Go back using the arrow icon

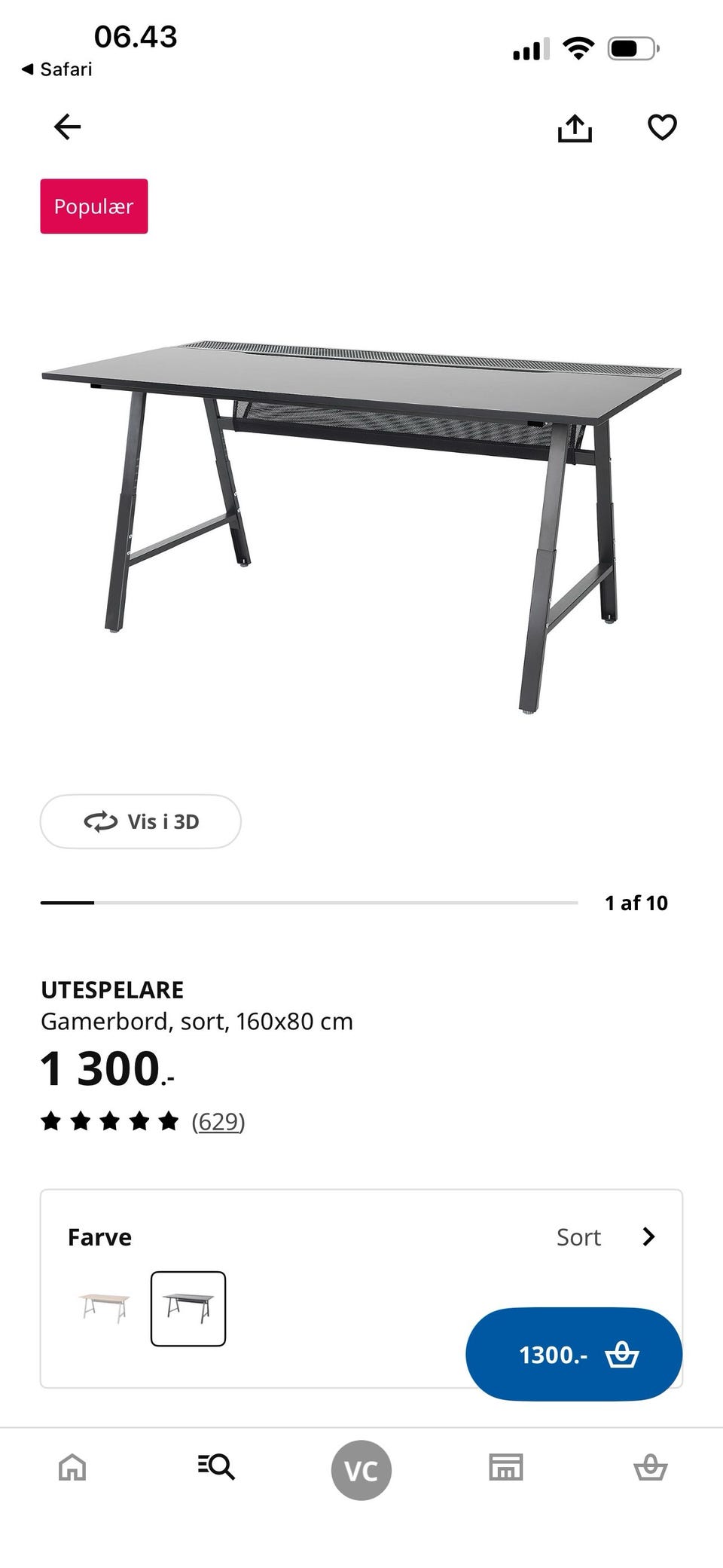(67, 127)
